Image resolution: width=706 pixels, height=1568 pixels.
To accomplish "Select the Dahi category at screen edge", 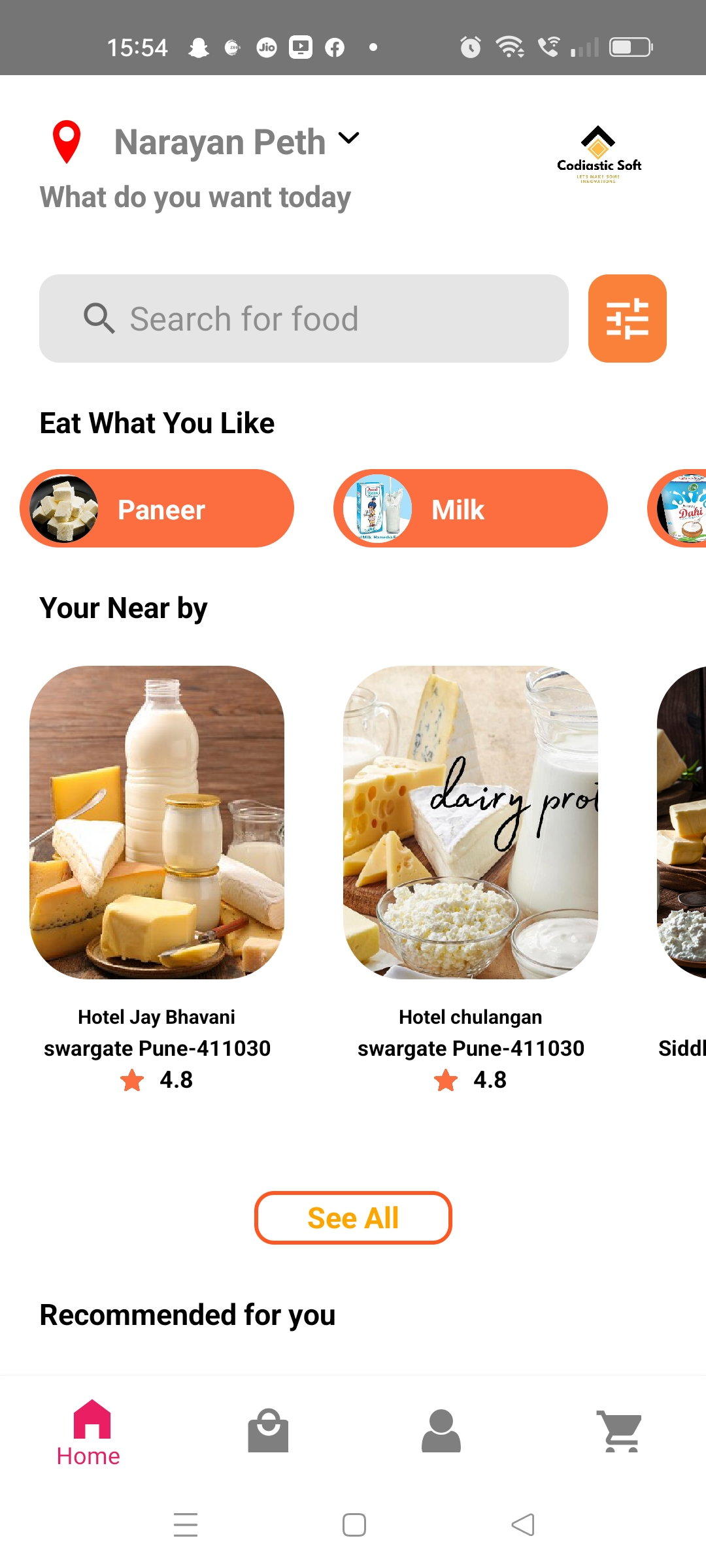I will tap(690, 508).
